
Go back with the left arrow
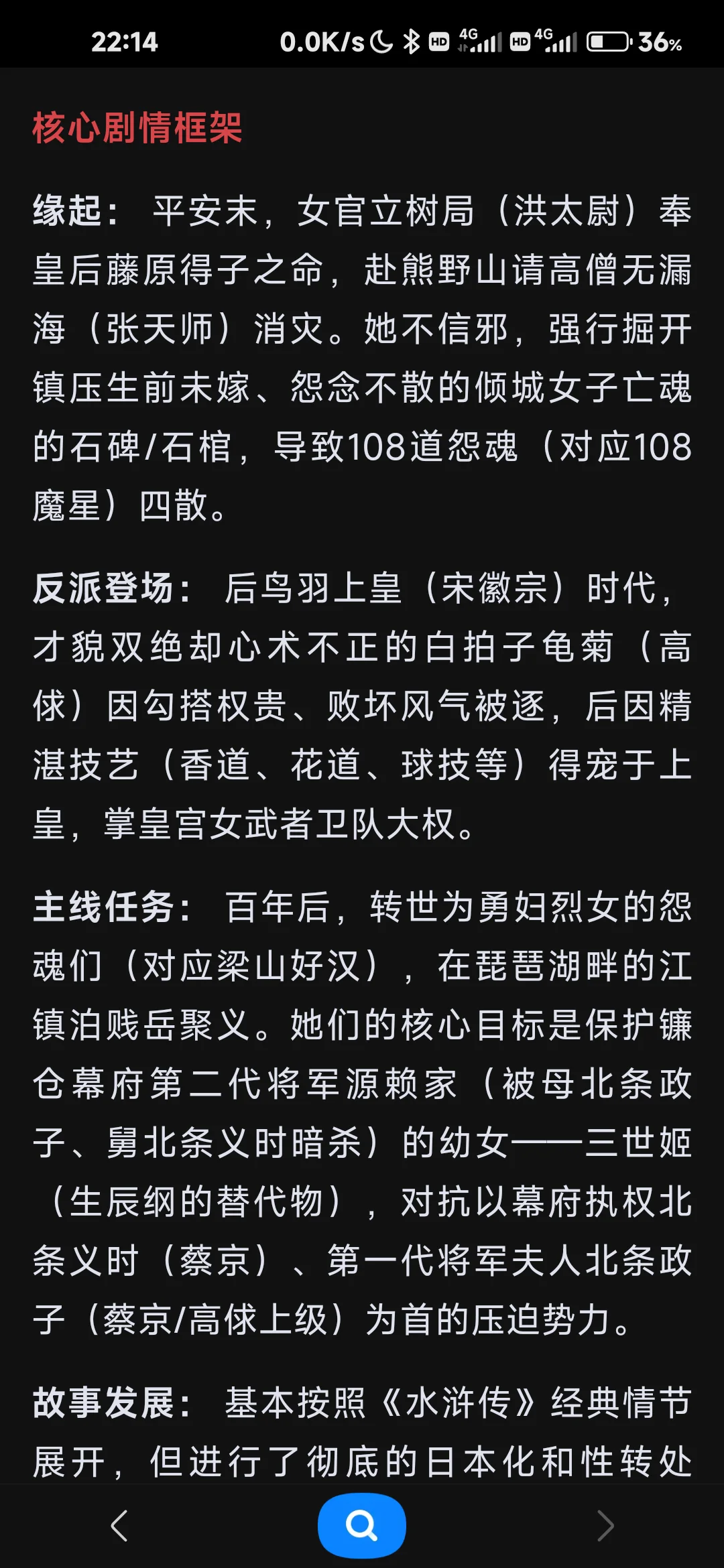[x=119, y=1526]
